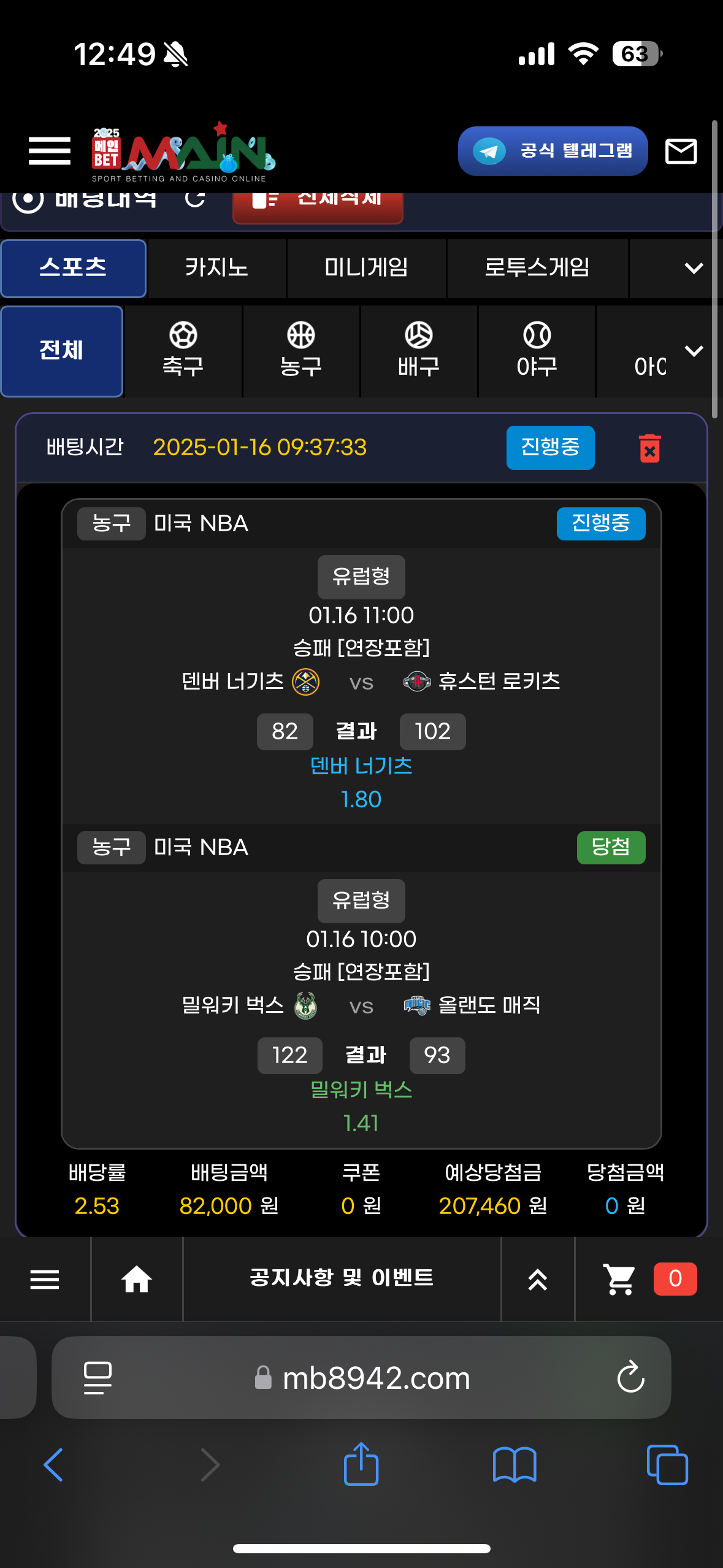The height and width of the screenshot is (1568, 723).
Task: Filter bets by 축구
Action: [183, 351]
